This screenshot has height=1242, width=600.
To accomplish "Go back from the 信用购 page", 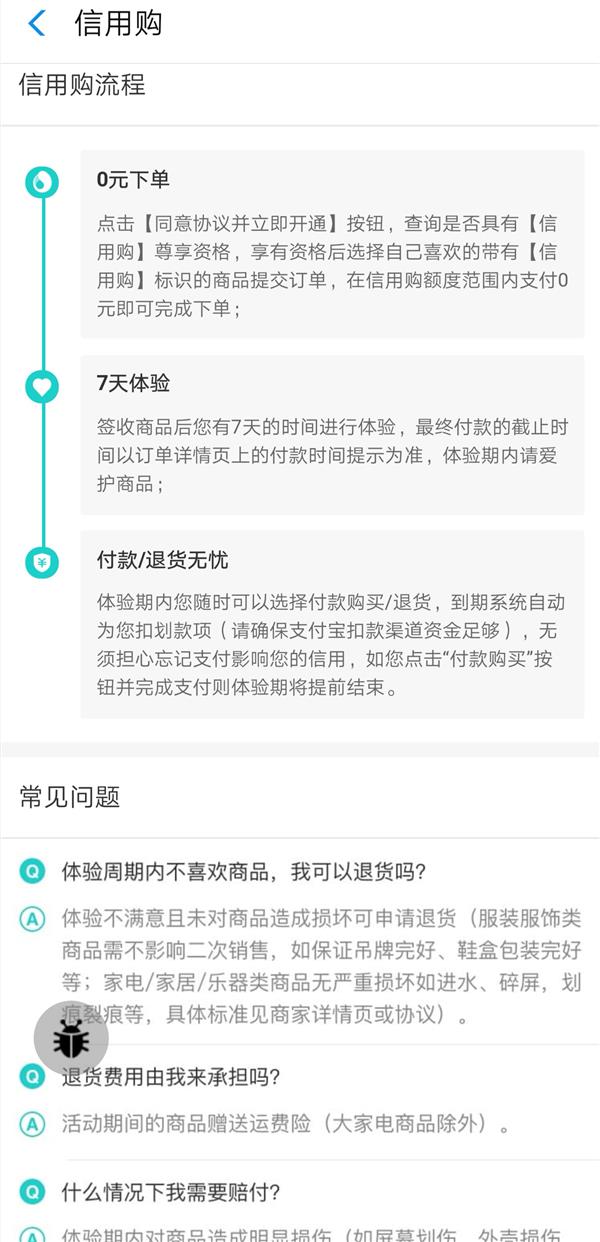I will (37, 24).
